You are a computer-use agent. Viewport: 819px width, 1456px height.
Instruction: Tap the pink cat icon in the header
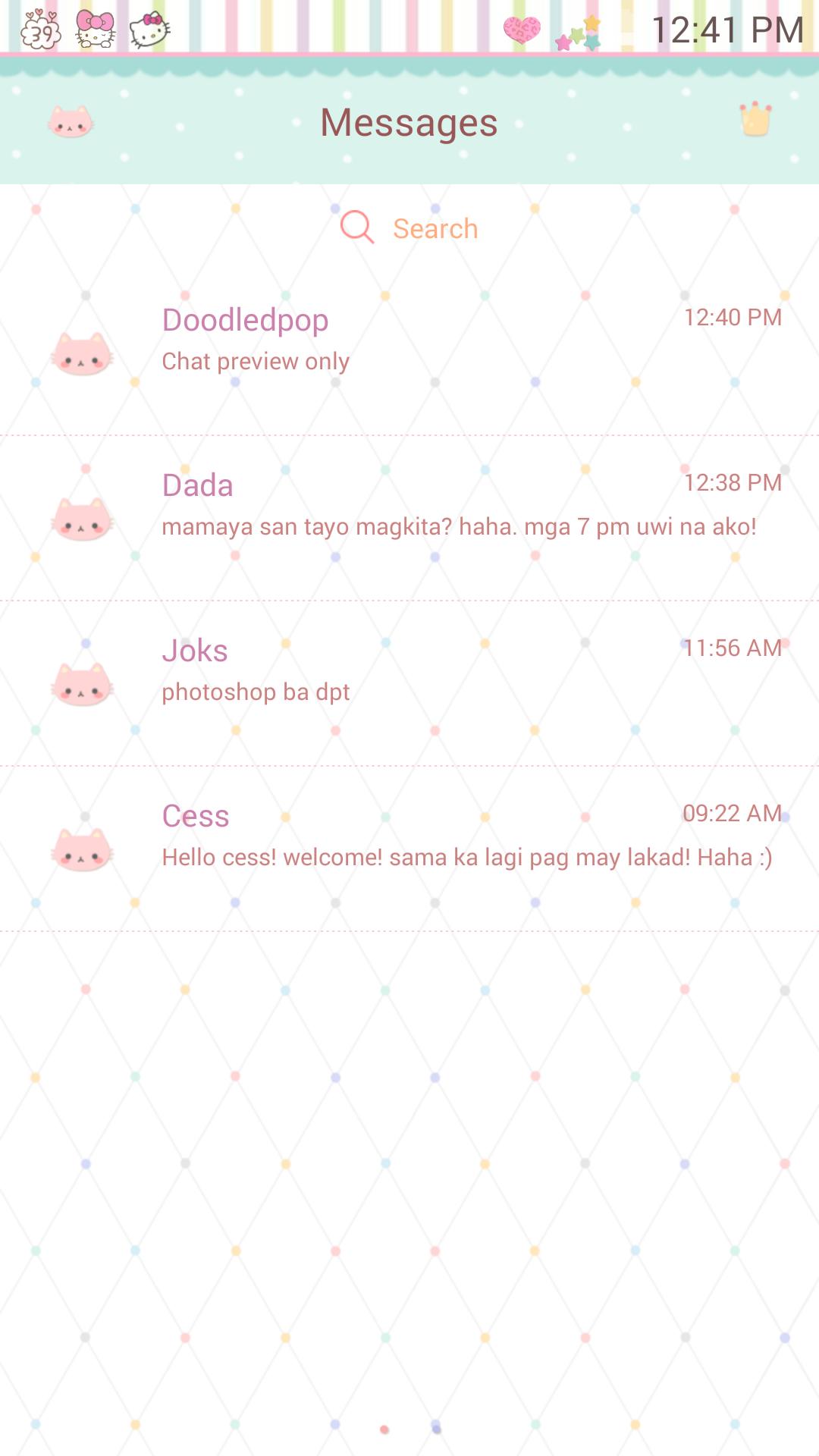69,121
